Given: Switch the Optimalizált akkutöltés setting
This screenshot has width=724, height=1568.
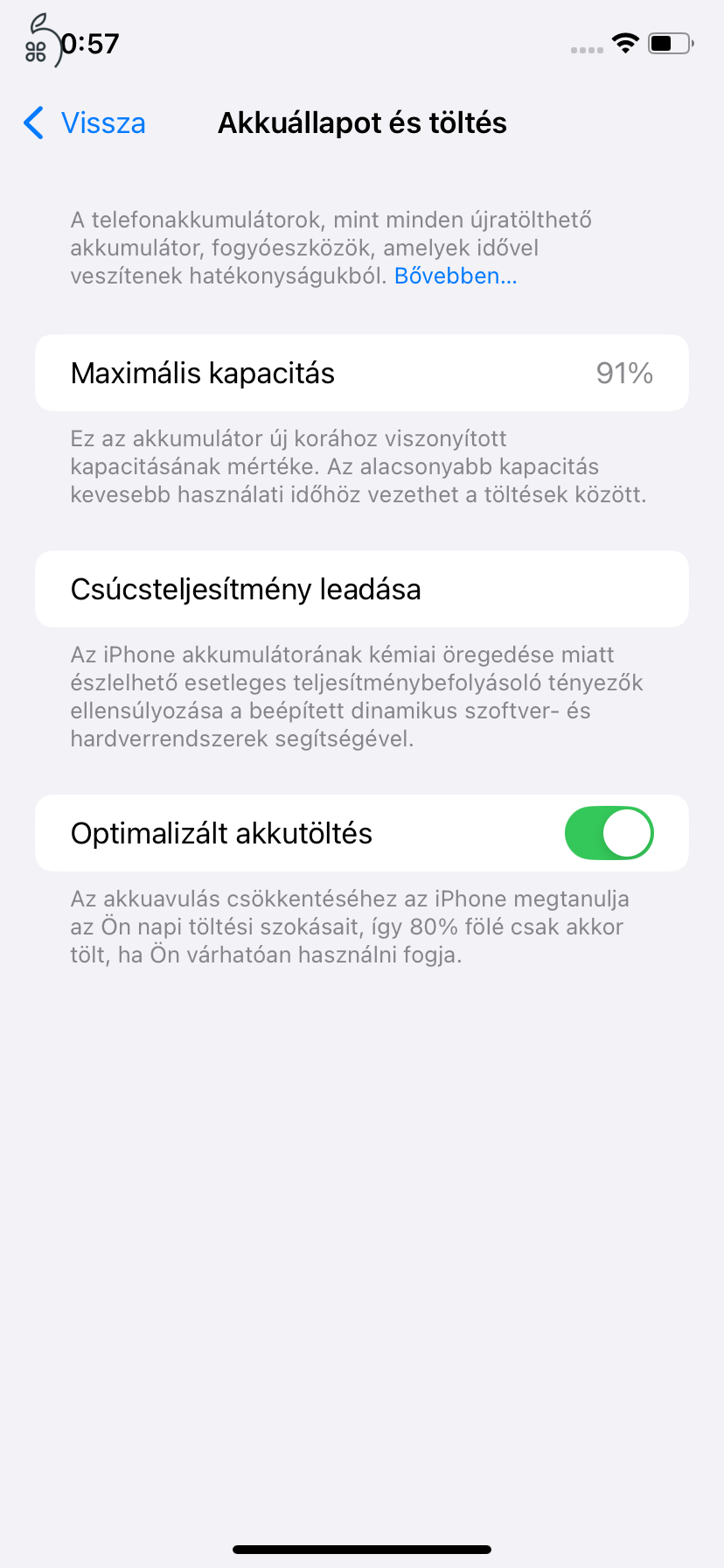Looking at the screenshot, I should (x=609, y=833).
